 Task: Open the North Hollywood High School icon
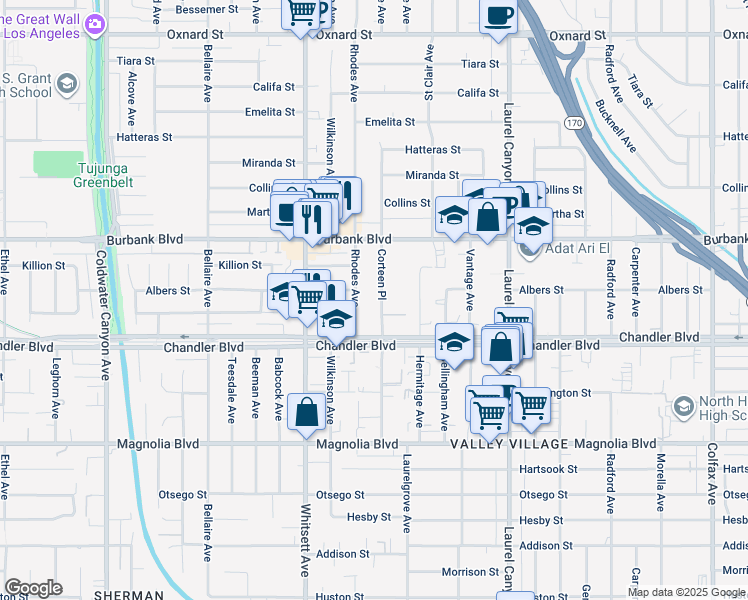(683, 406)
